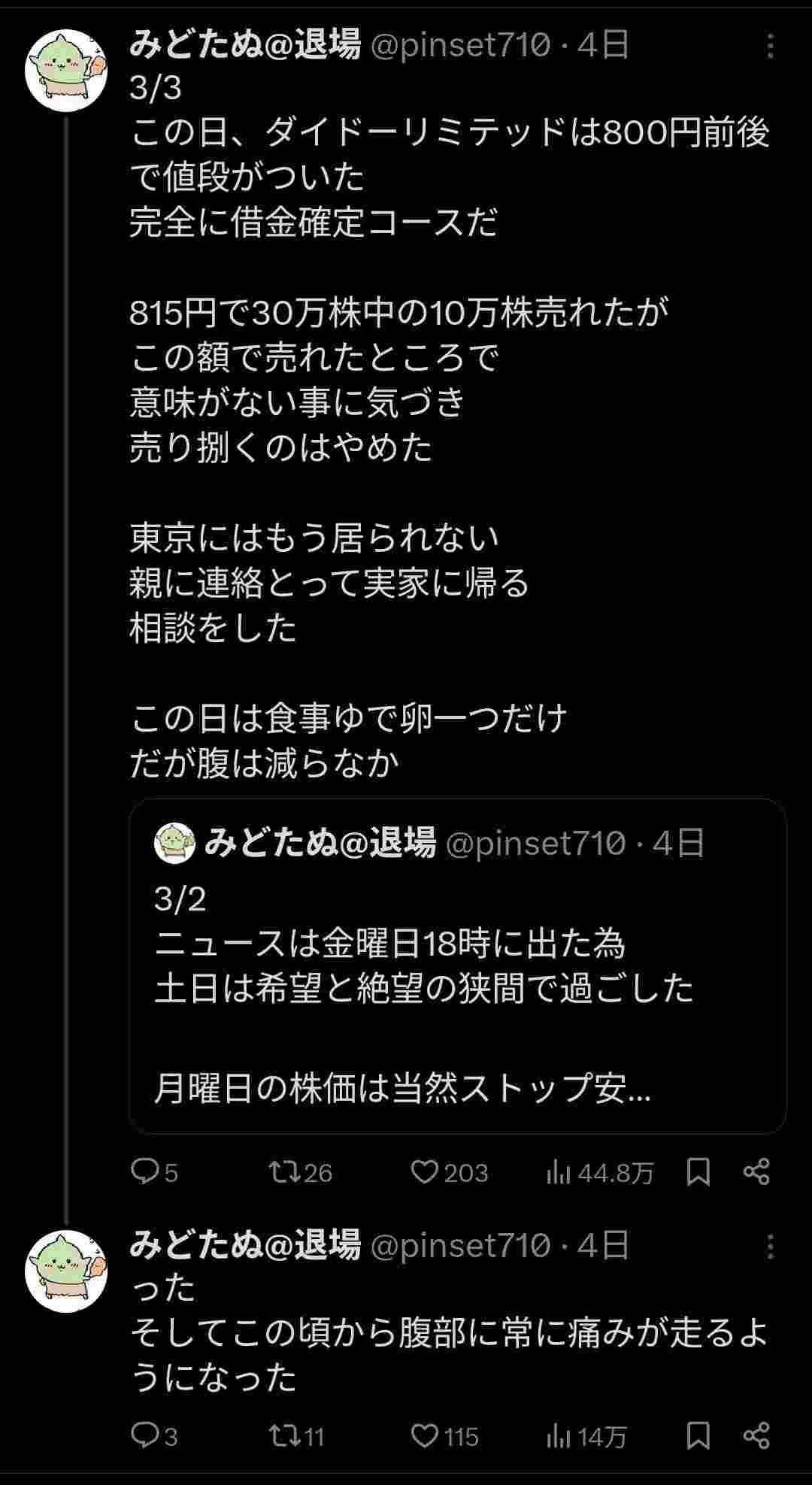Share the 腹部に痛み post
Image resolution: width=812 pixels, height=1485 pixels.
pyautogui.click(x=756, y=1435)
